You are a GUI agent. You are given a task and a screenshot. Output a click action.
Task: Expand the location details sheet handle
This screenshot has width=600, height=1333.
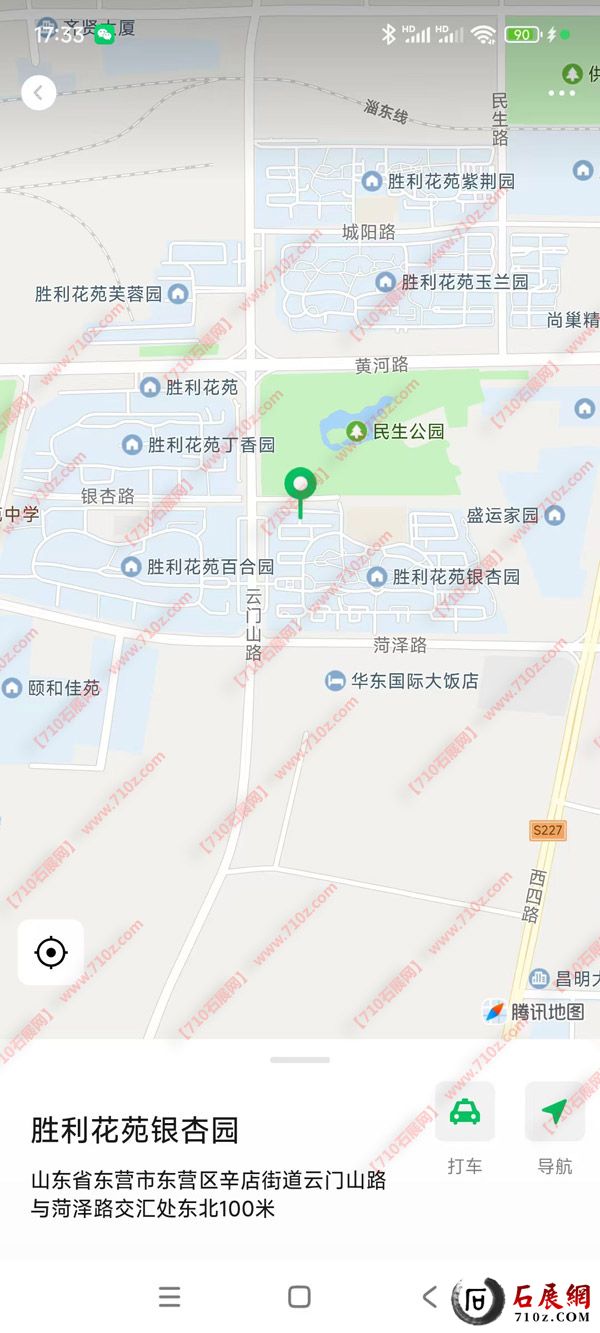coord(299,1059)
